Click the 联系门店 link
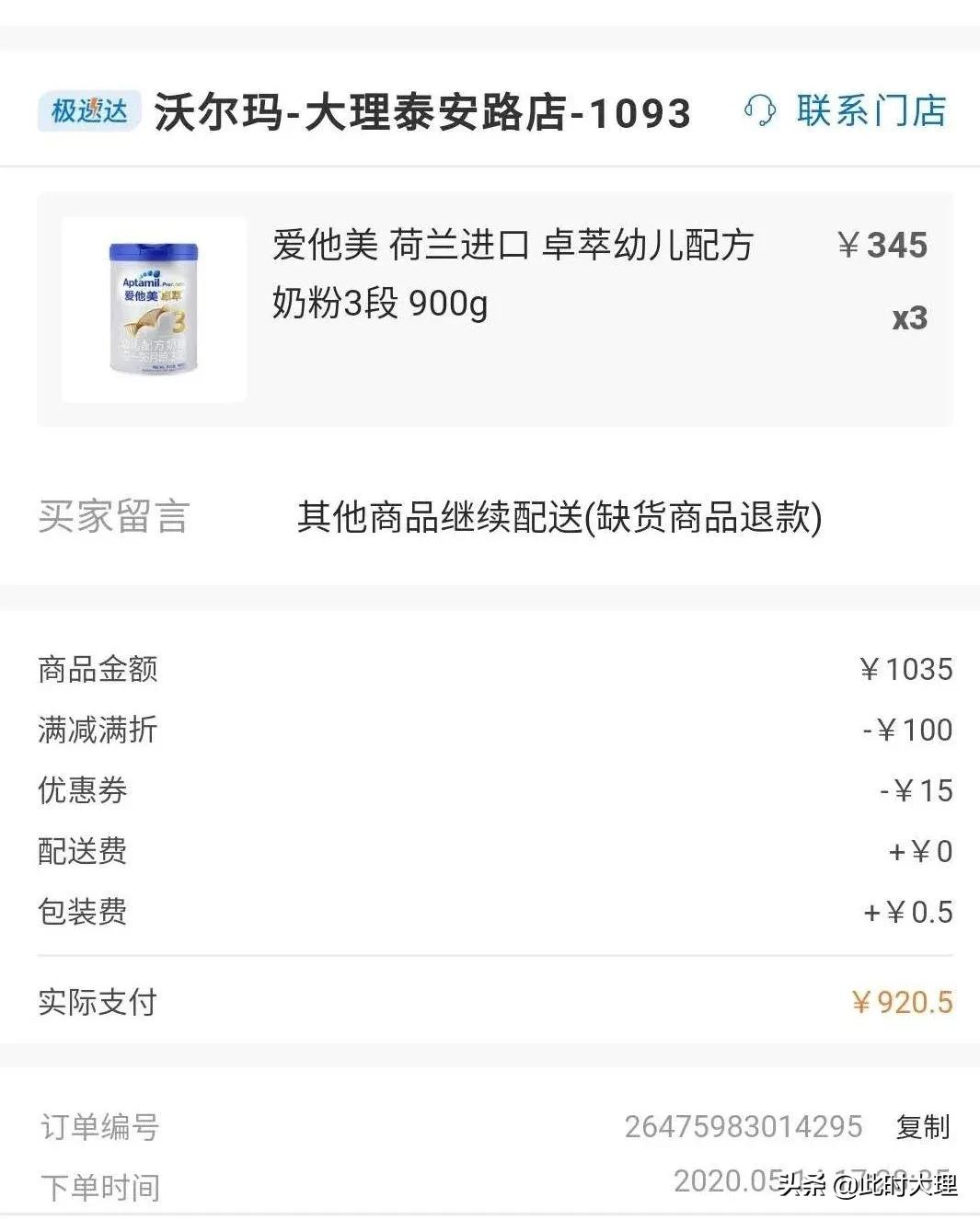Screen dimensions: 980x1220 pos(870,110)
